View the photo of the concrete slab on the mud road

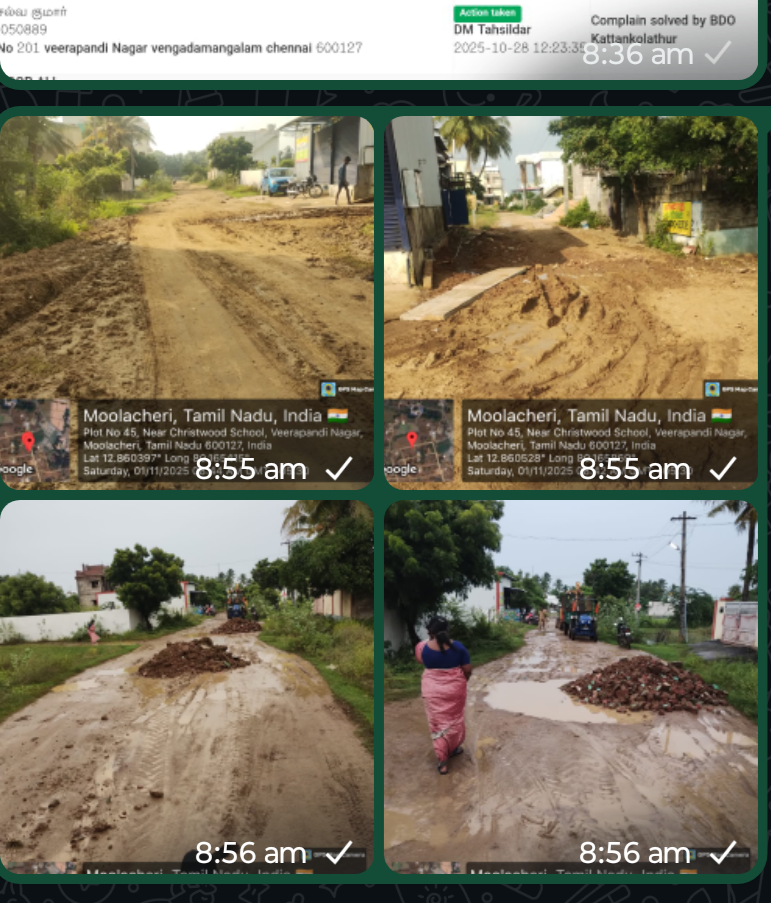570,270
